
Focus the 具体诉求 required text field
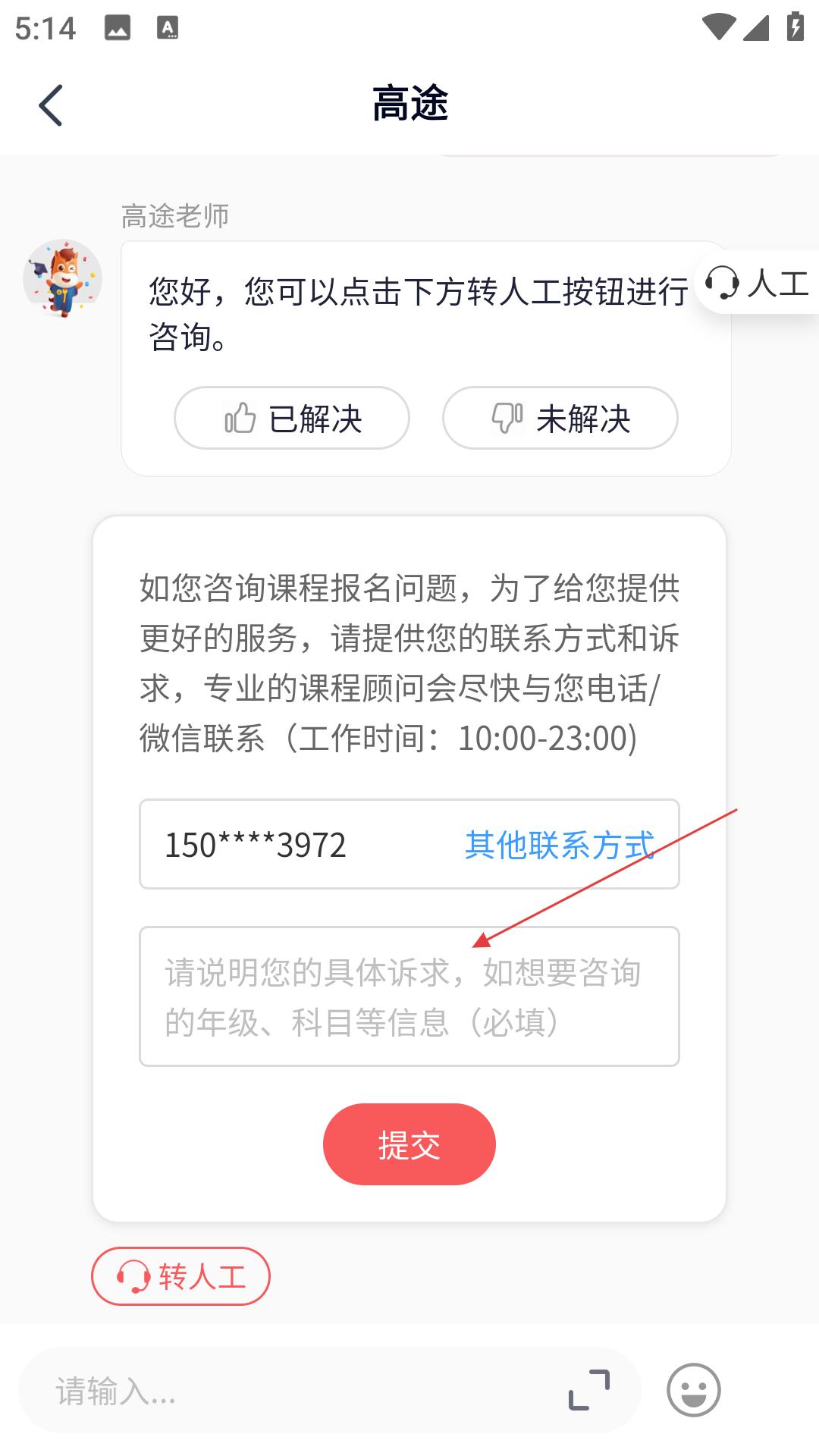coord(409,996)
